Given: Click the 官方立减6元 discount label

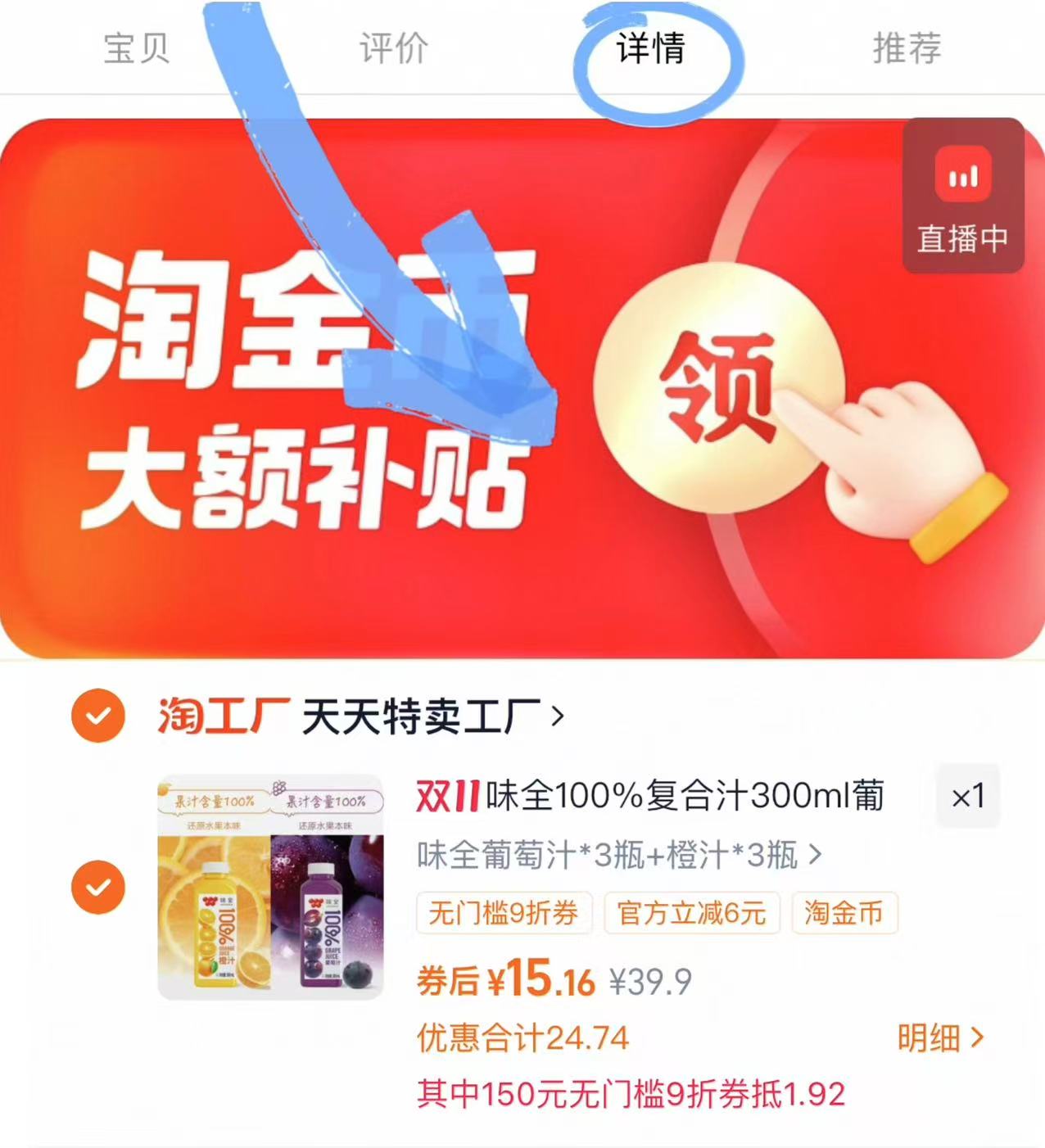Looking at the screenshot, I should [690, 915].
